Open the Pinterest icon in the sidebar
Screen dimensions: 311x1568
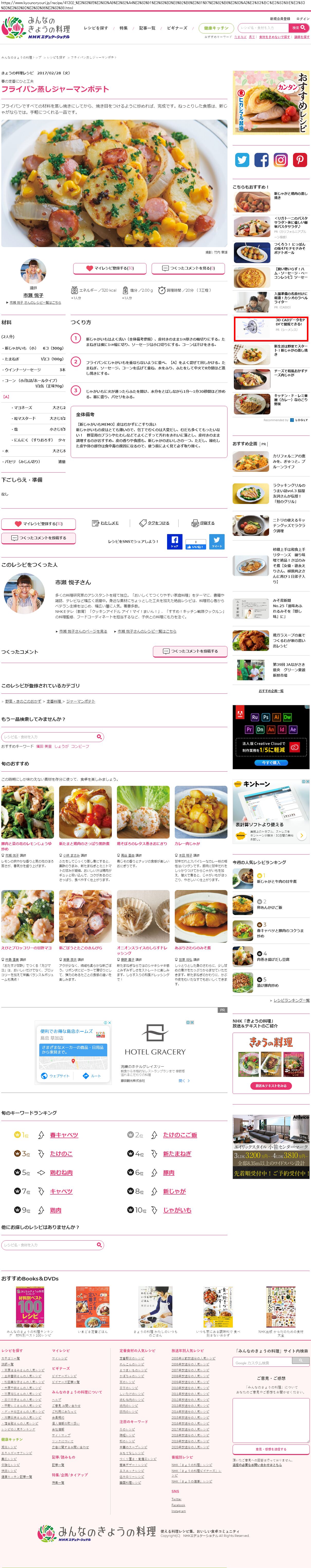(x=300, y=160)
